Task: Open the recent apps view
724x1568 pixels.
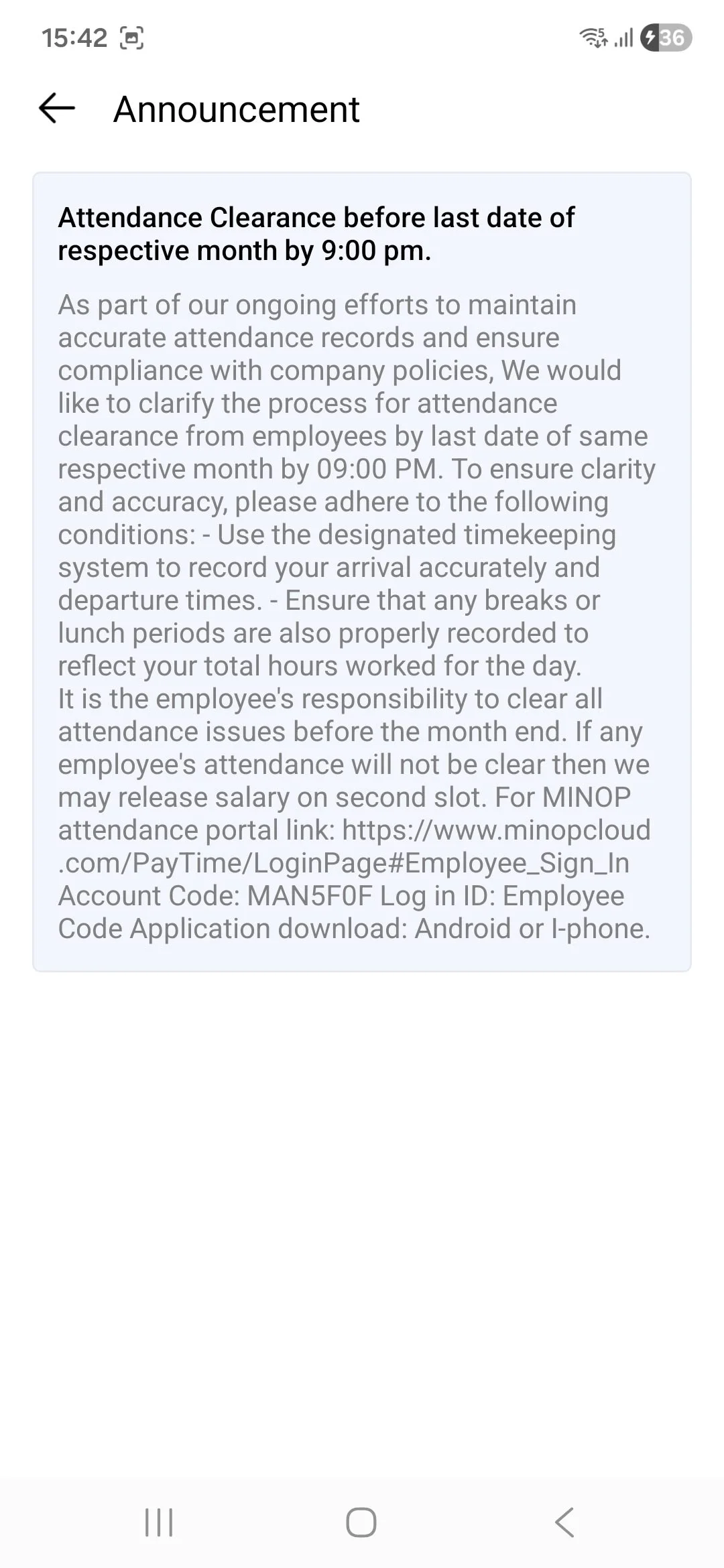Action: click(x=159, y=1522)
